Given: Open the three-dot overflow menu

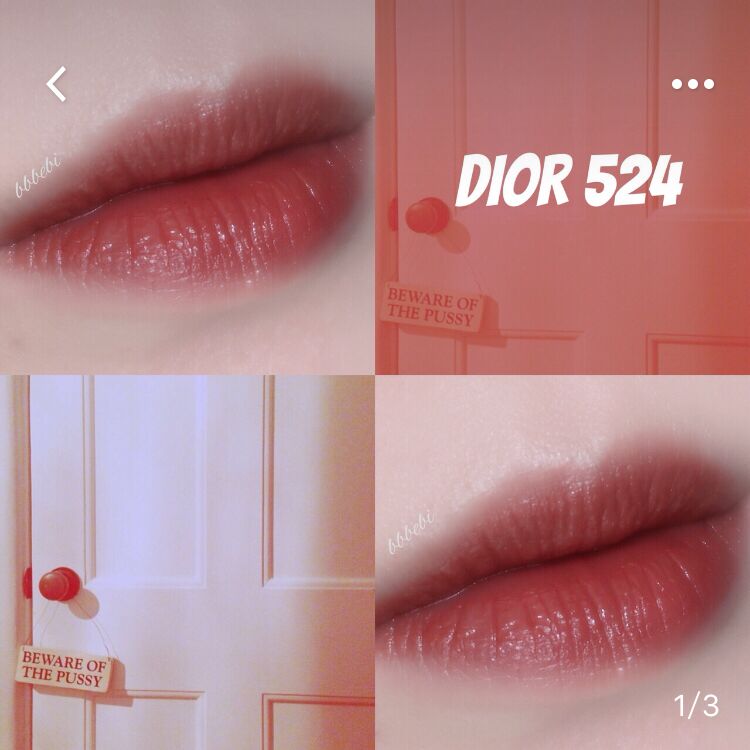Looking at the screenshot, I should (x=692, y=84).
